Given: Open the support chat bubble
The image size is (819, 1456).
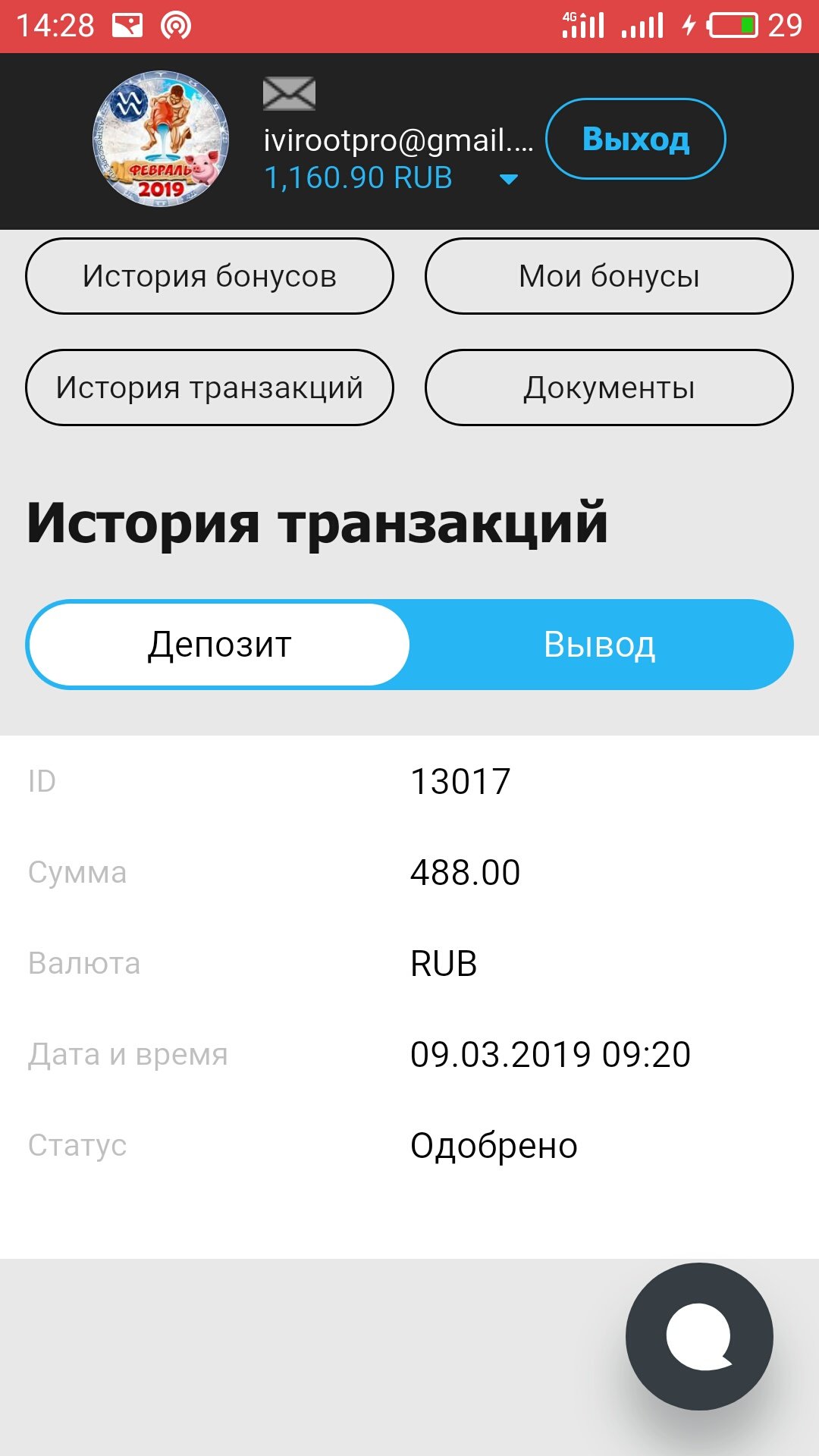Looking at the screenshot, I should tap(699, 1336).
